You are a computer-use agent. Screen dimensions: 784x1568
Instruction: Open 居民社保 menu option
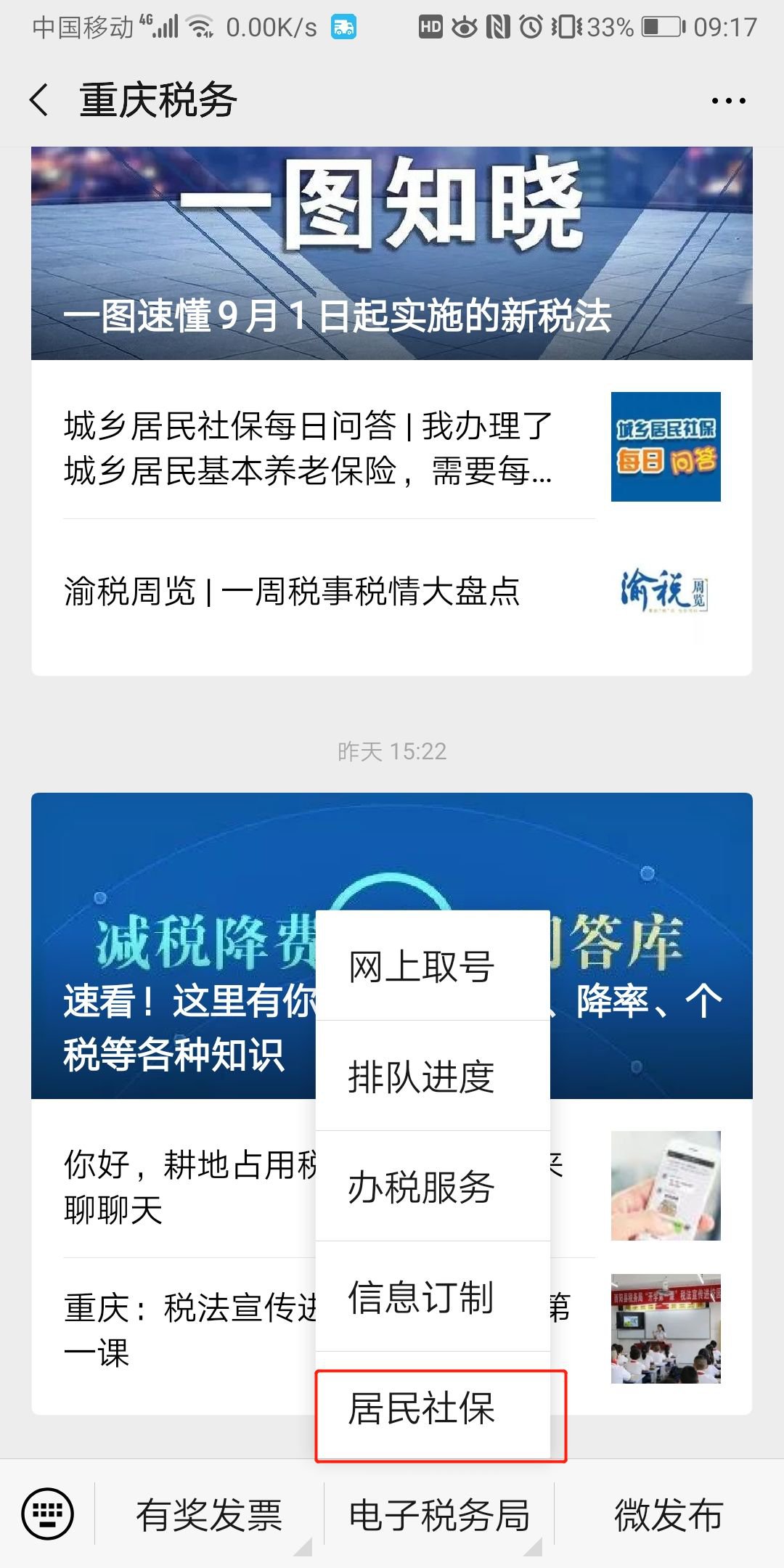tap(433, 1408)
